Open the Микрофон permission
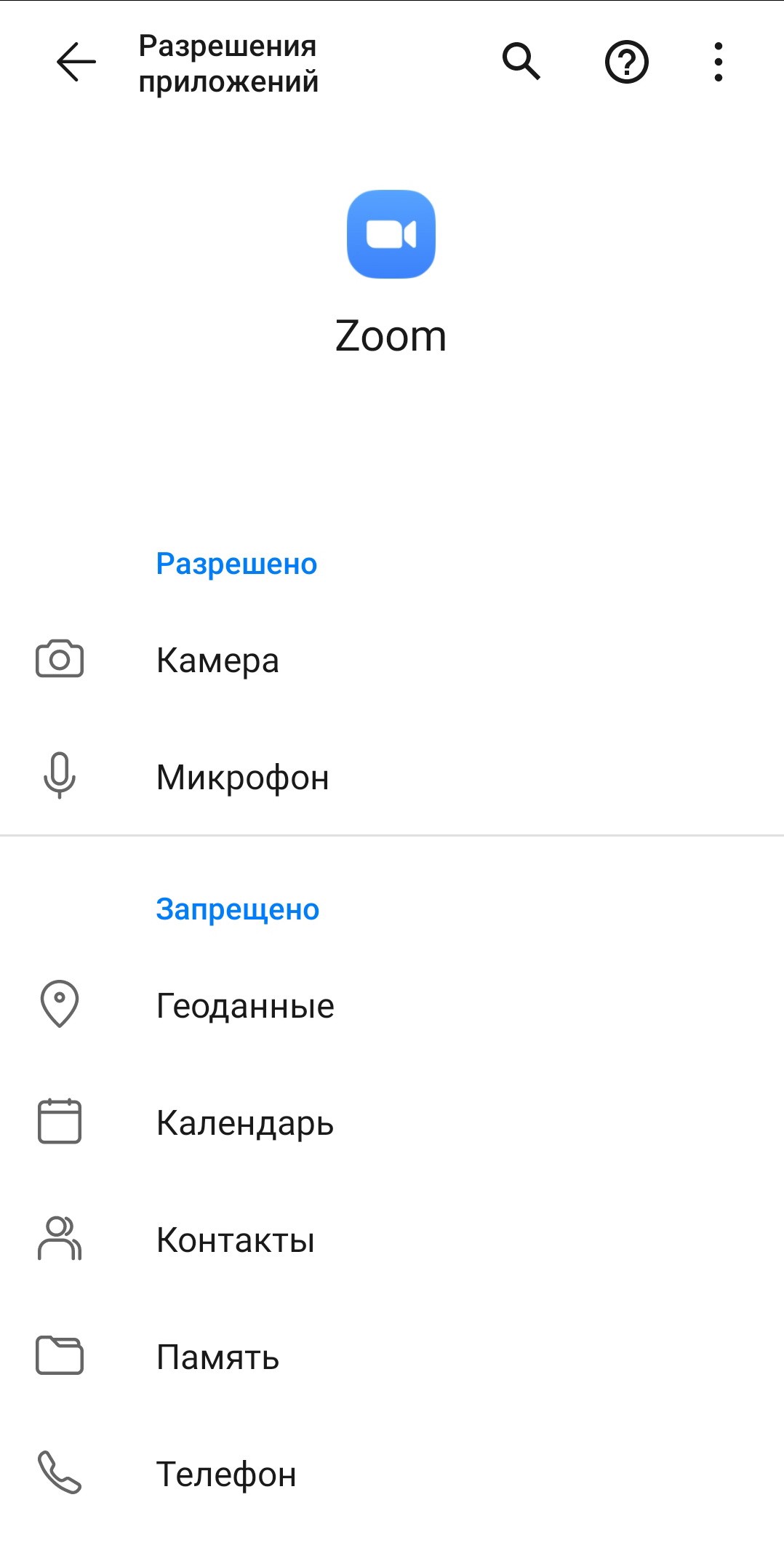This screenshot has height=1556, width=784. [x=242, y=778]
